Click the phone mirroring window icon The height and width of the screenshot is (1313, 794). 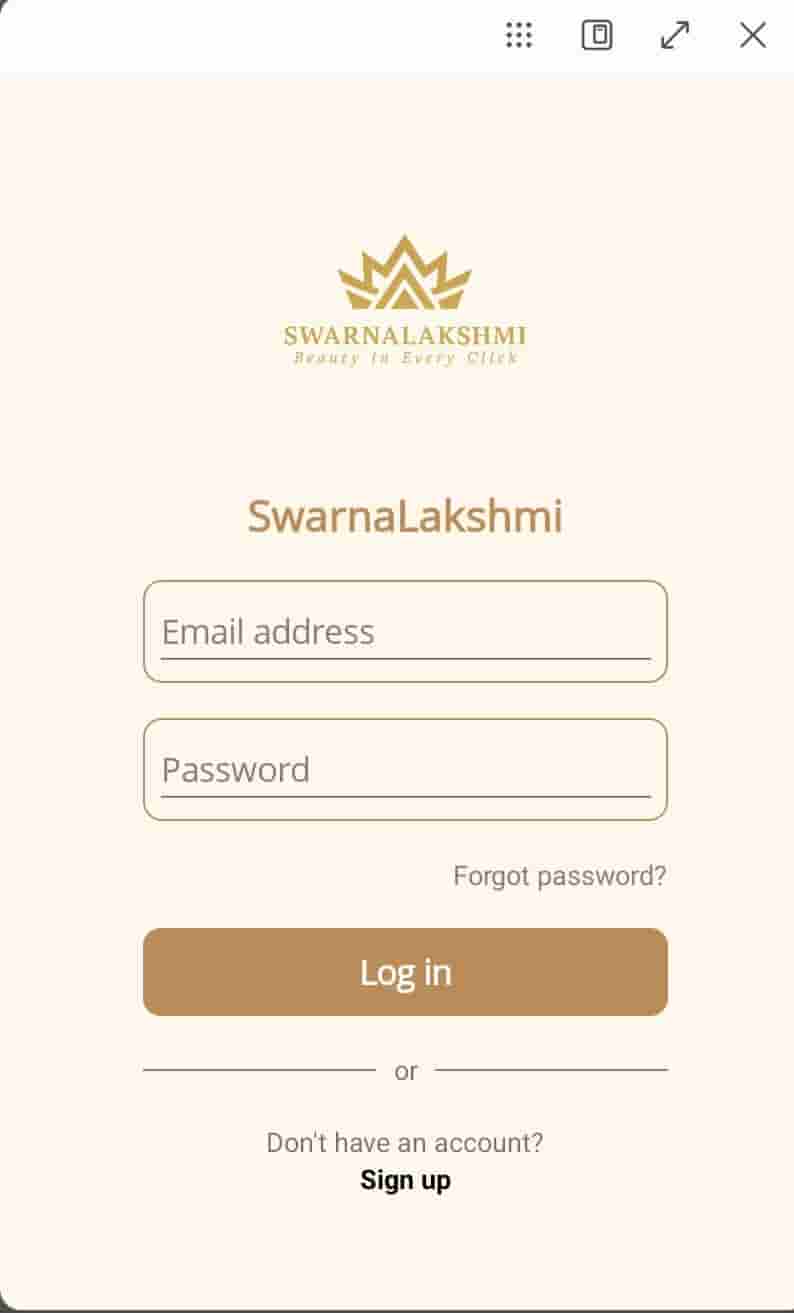coord(596,36)
